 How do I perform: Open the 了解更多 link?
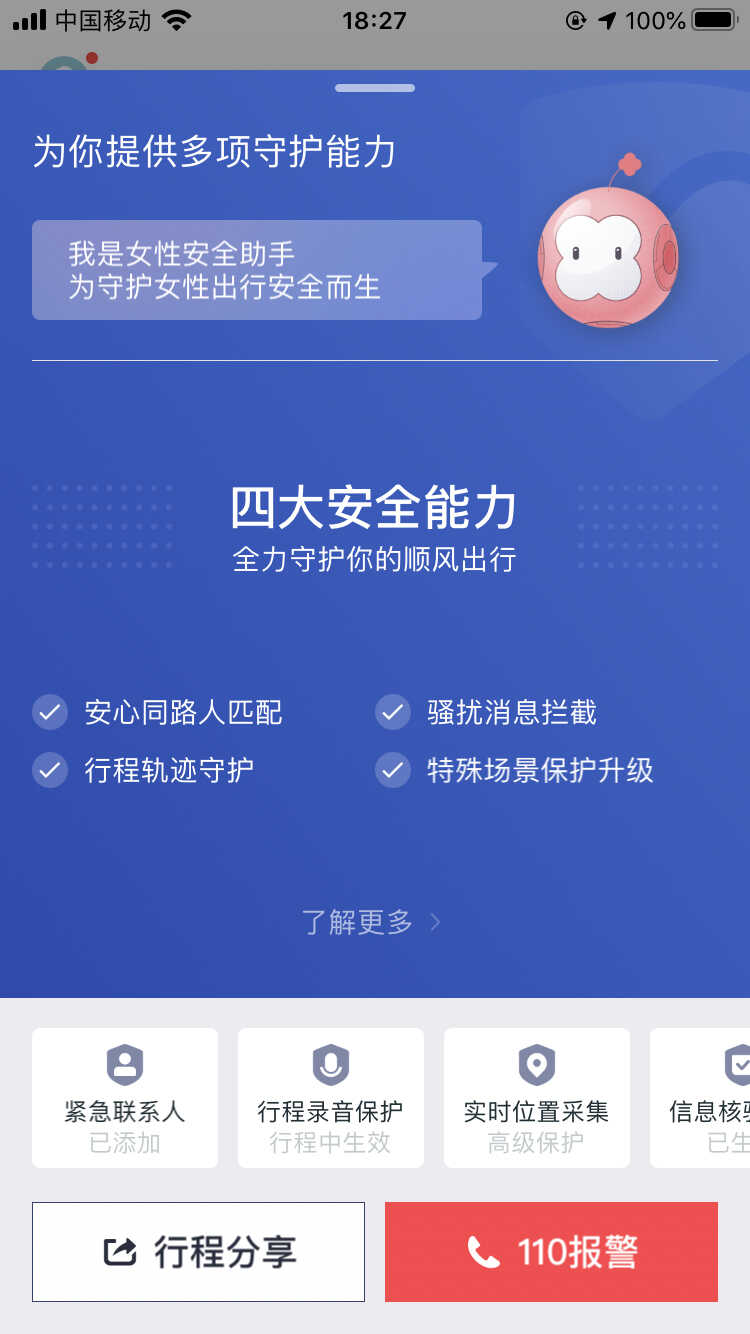(371, 922)
